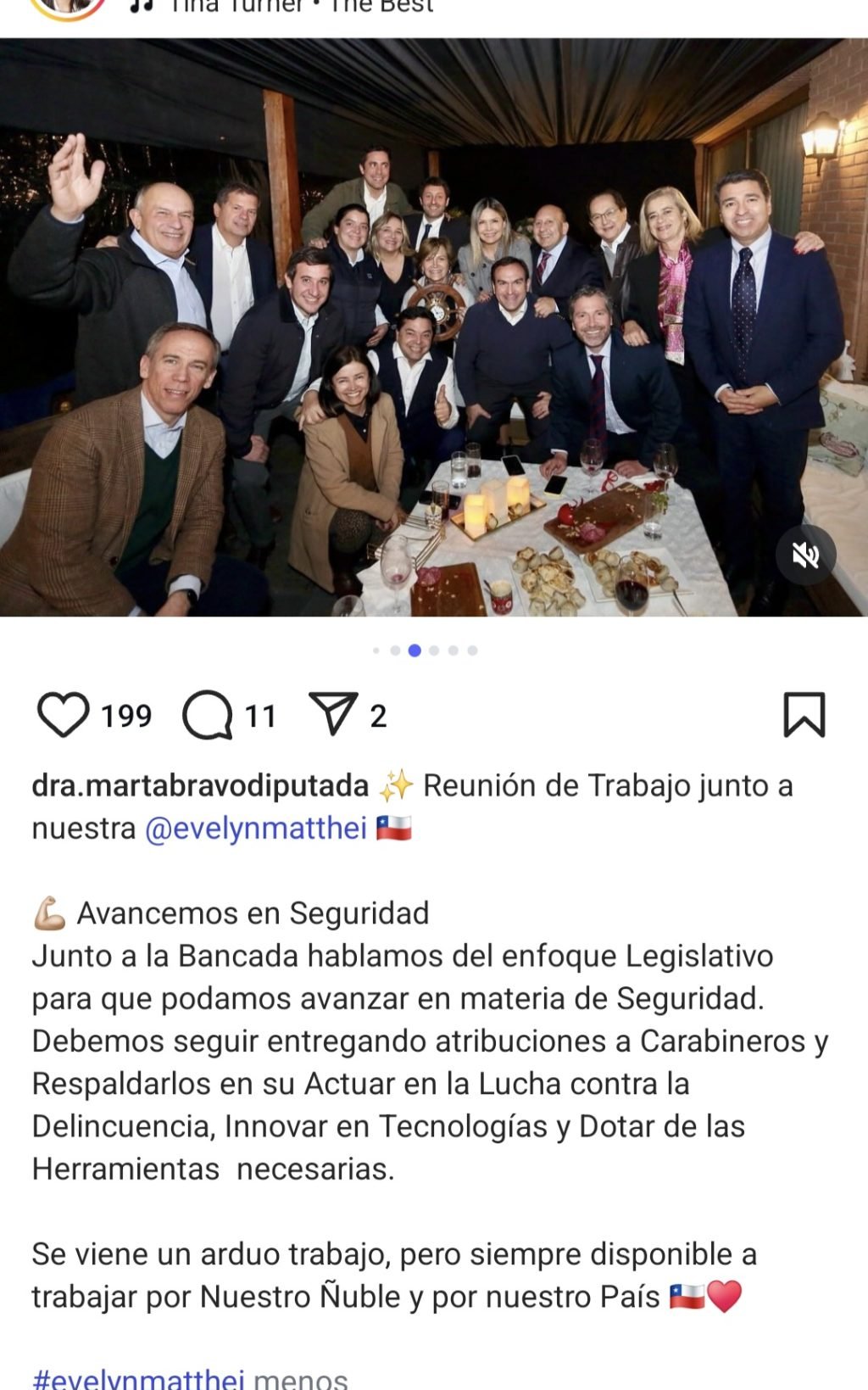Bookmark this post
The width and height of the screenshot is (868, 1390).
coord(804,715)
